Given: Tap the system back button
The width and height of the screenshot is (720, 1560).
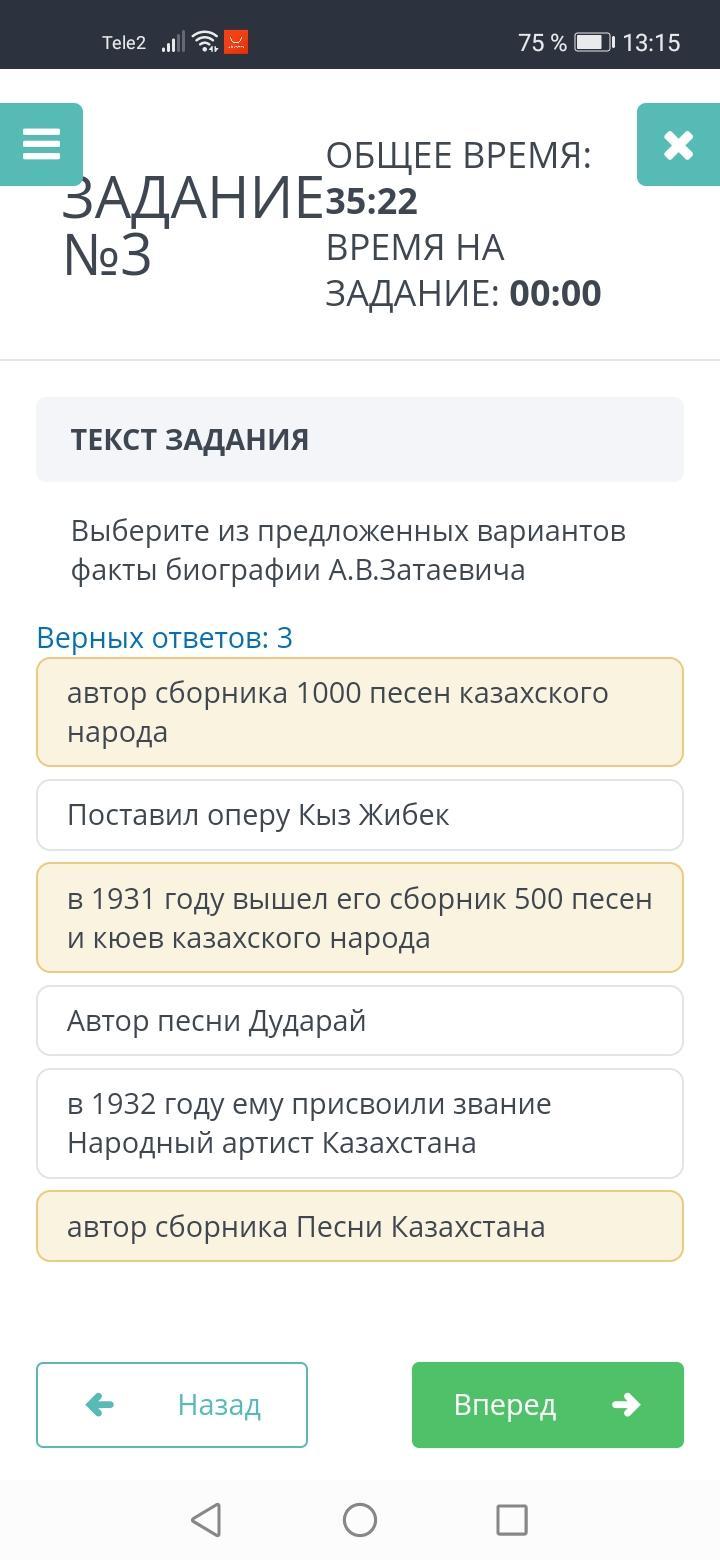Looking at the screenshot, I should pos(206,1520).
